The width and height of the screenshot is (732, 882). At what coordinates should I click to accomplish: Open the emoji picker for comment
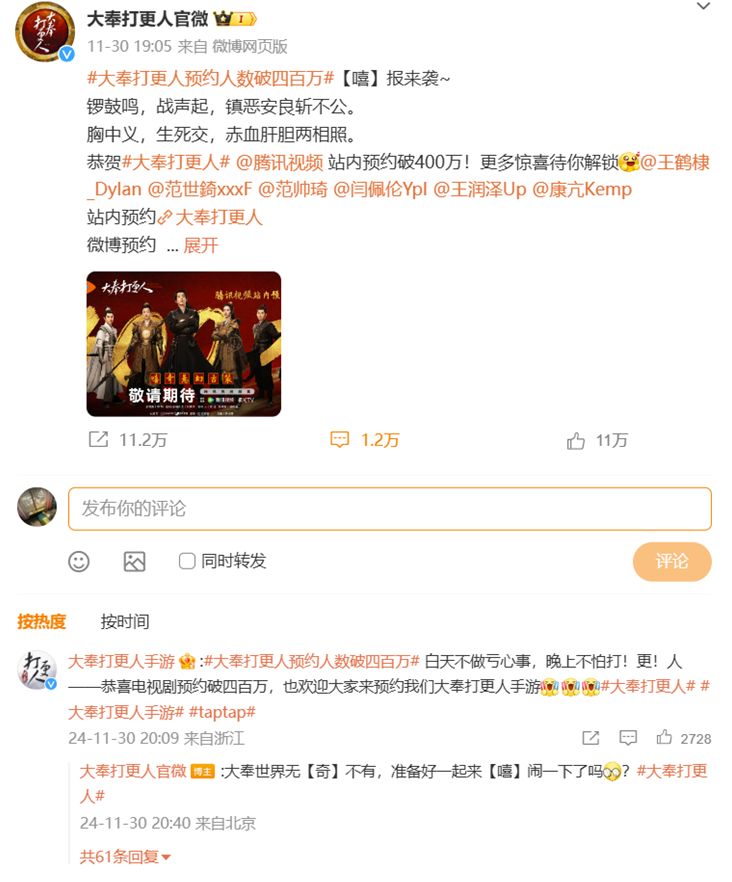click(x=79, y=561)
